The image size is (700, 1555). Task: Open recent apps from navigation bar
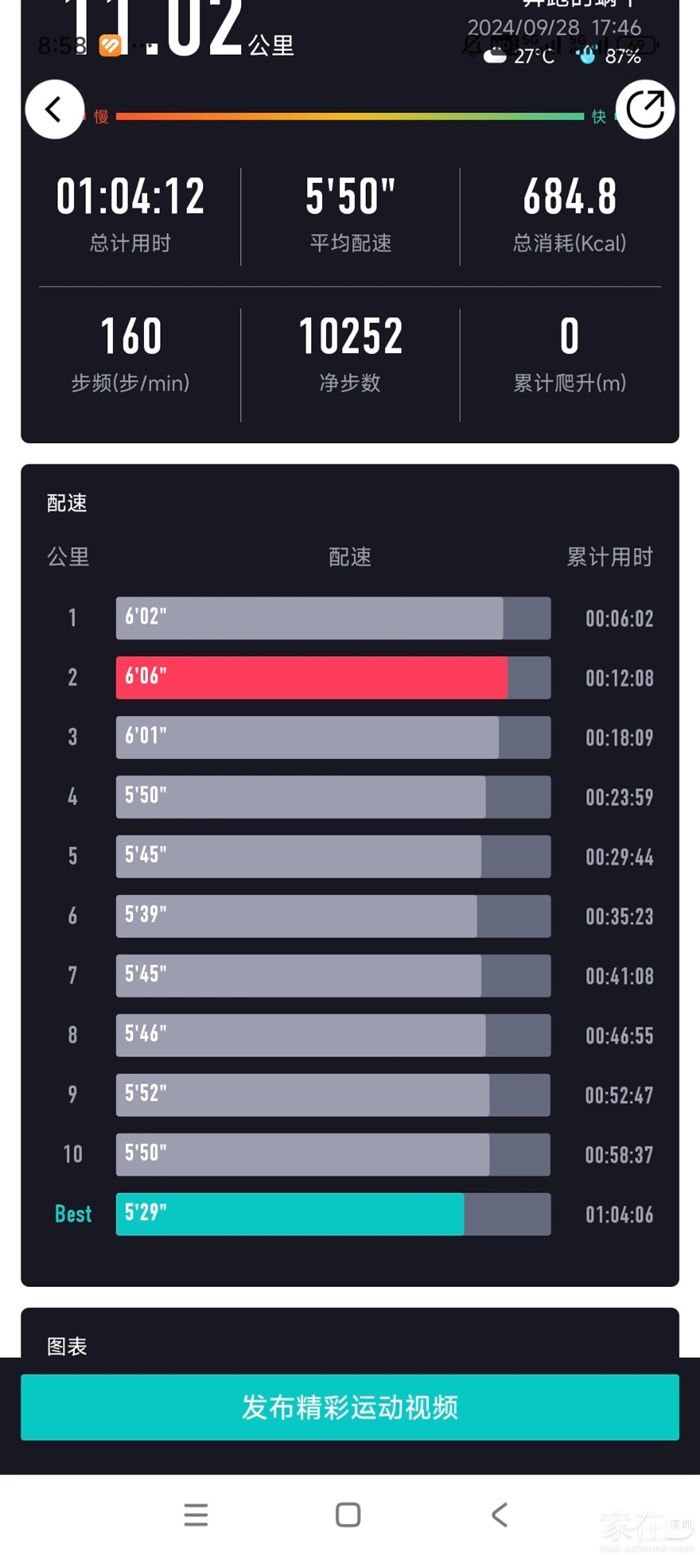pyautogui.click(x=196, y=1514)
